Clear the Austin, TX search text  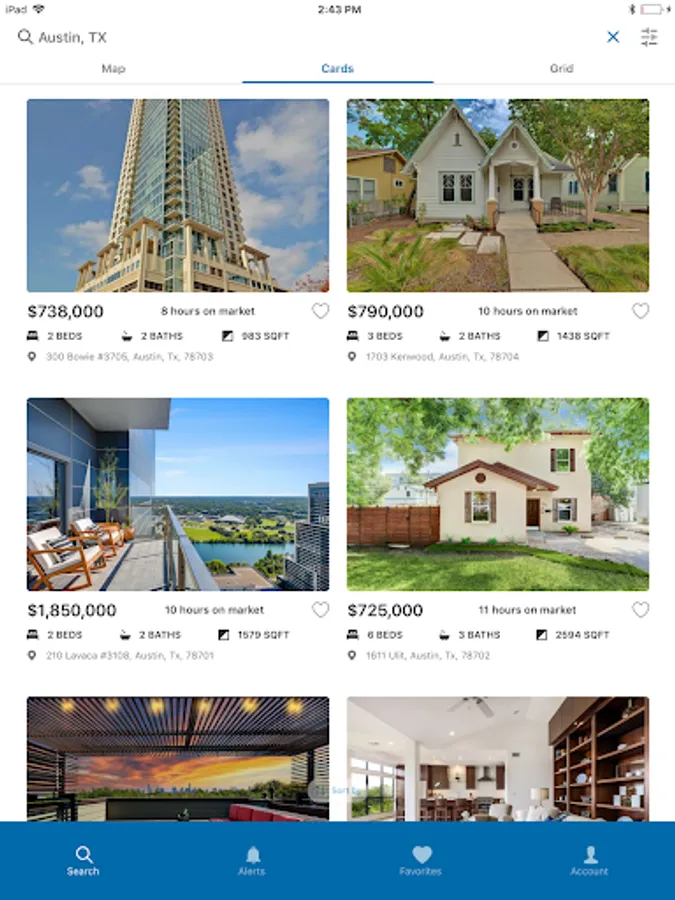[613, 37]
